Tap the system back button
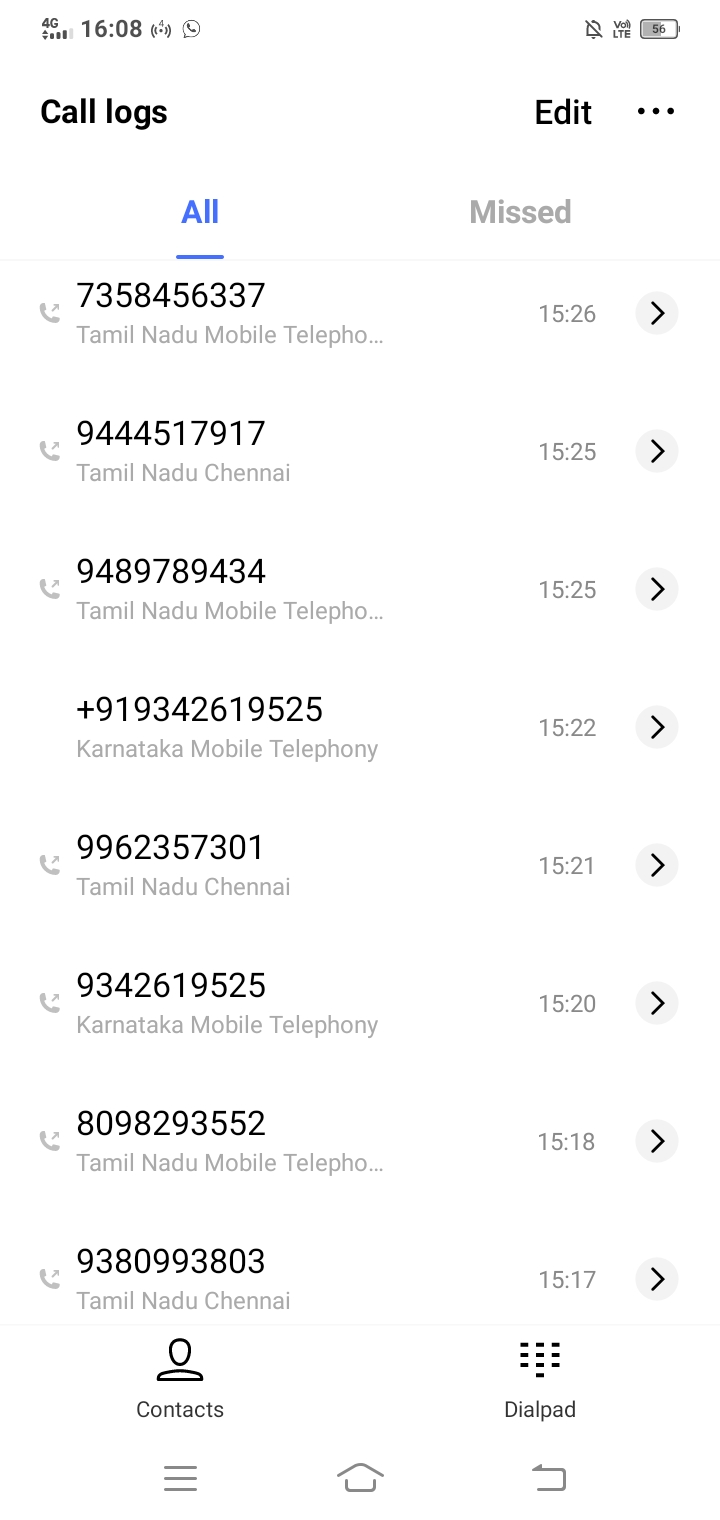Viewport: 720px width, 1520px height. tap(549, 1477)
